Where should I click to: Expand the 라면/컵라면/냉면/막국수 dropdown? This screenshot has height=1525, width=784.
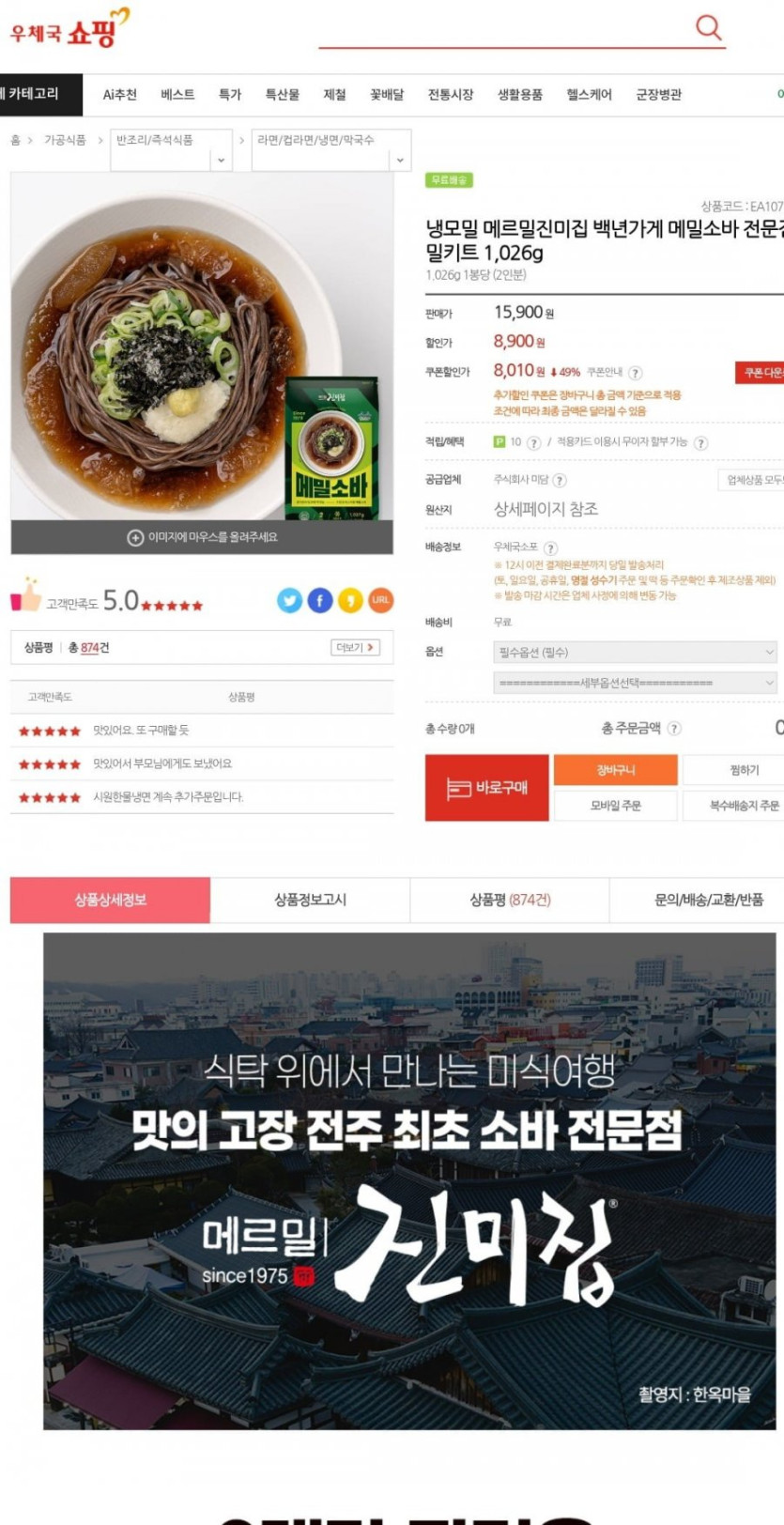click(x=400, y=160)
